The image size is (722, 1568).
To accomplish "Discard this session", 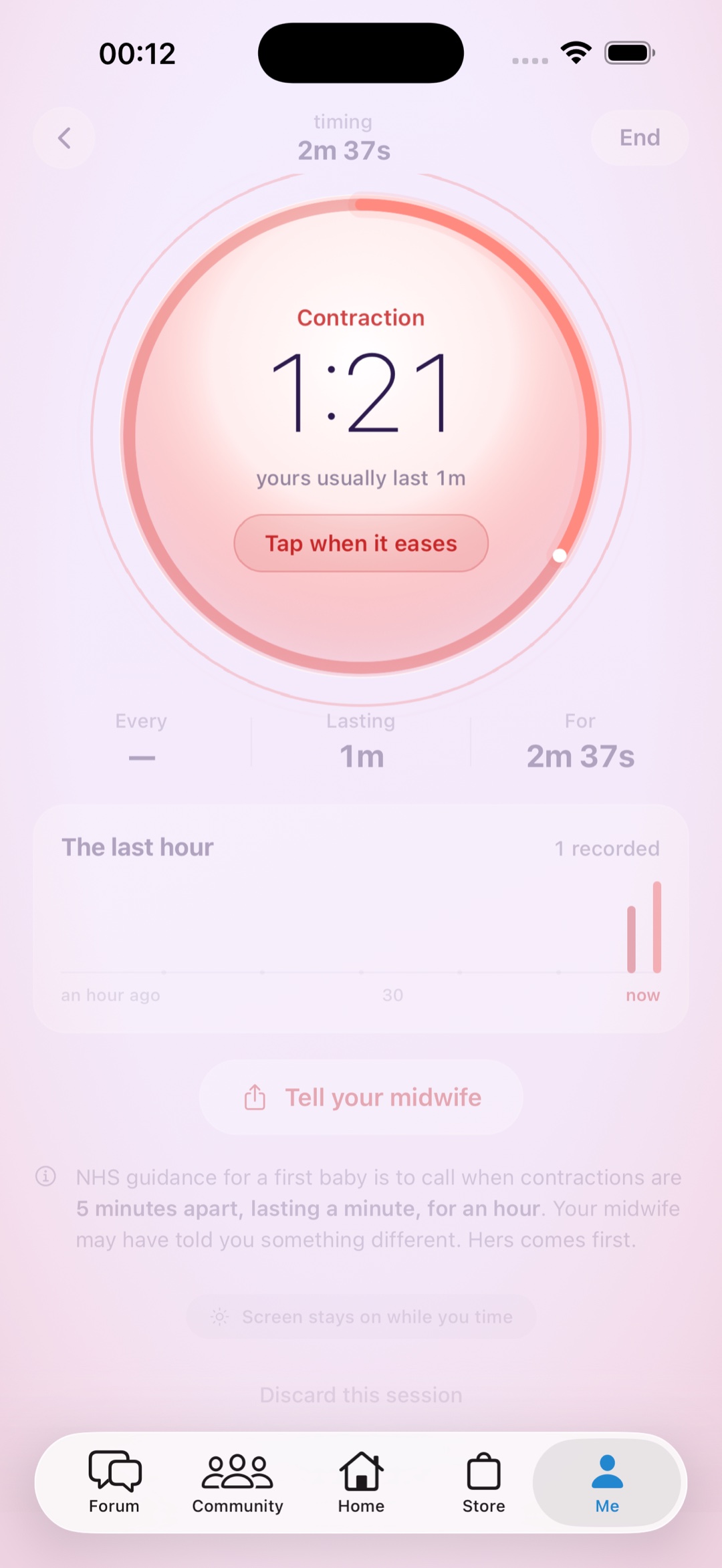I will pos(361,1395).
